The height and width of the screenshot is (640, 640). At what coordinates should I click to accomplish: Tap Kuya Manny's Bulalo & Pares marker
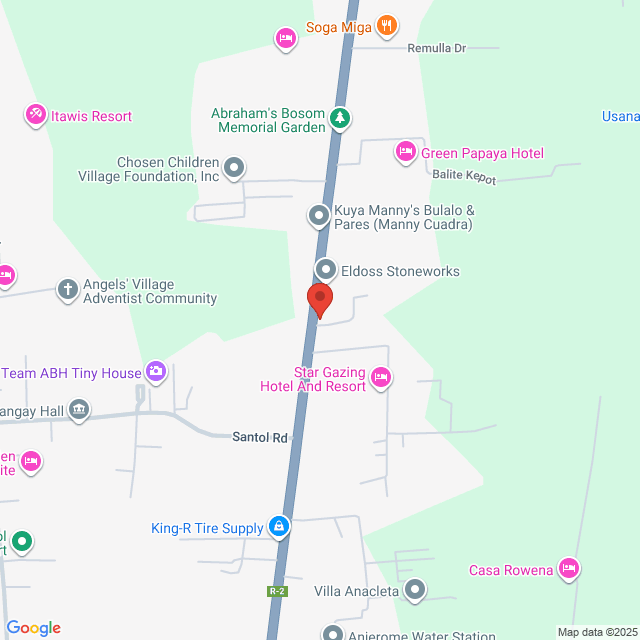tap(318, 215)
